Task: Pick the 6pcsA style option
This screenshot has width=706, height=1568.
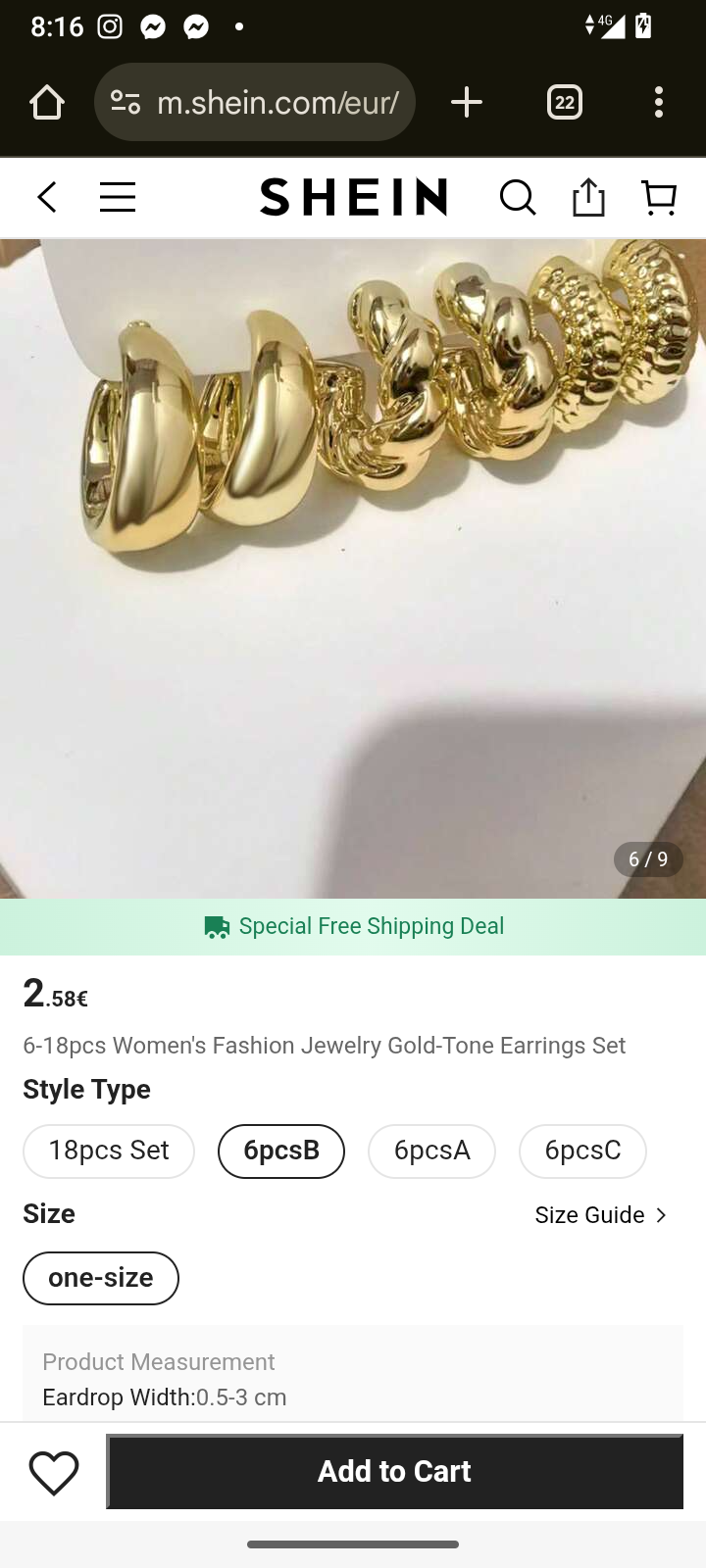Action: click(431, 1151)
